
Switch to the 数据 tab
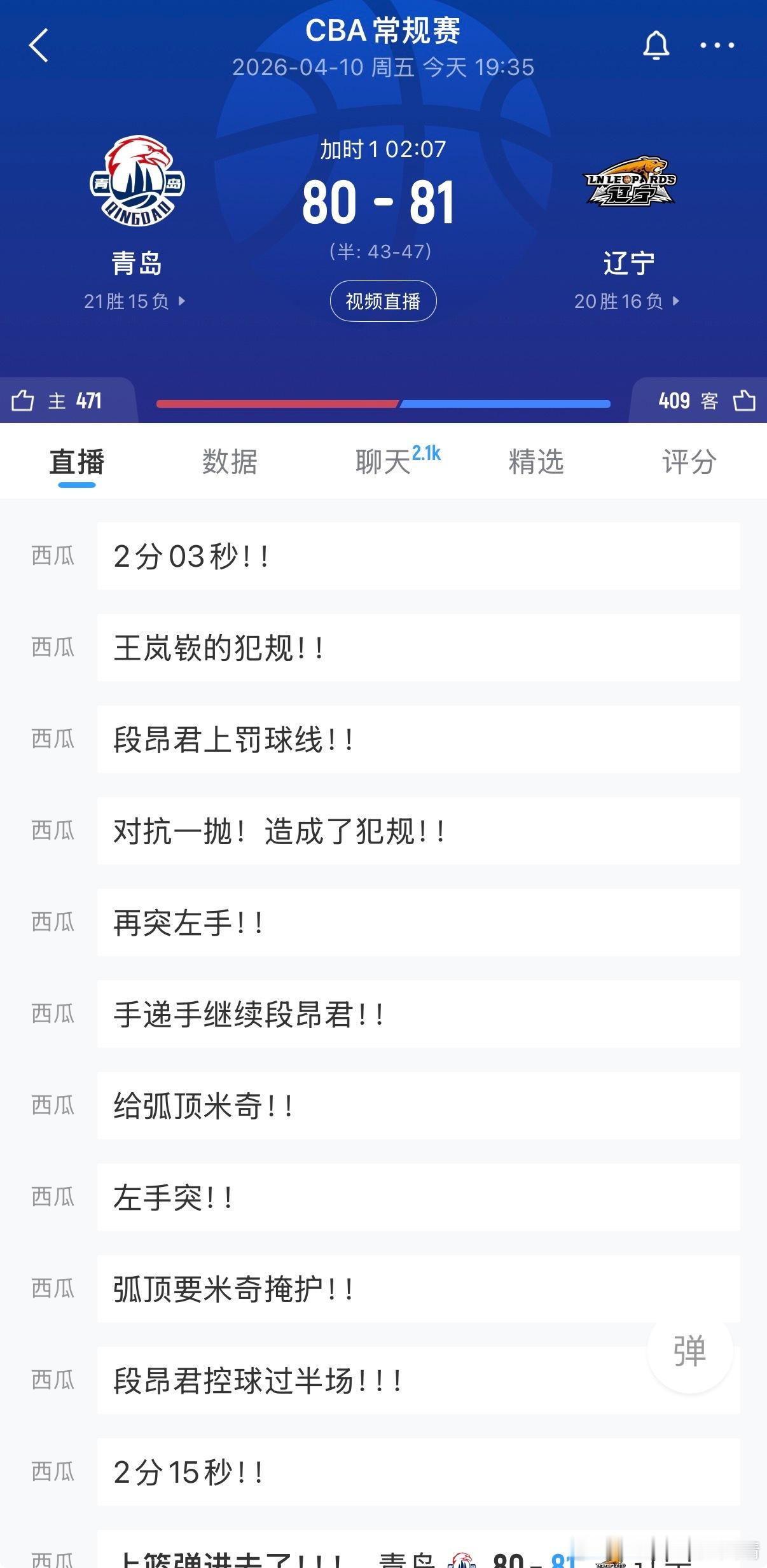229,462
